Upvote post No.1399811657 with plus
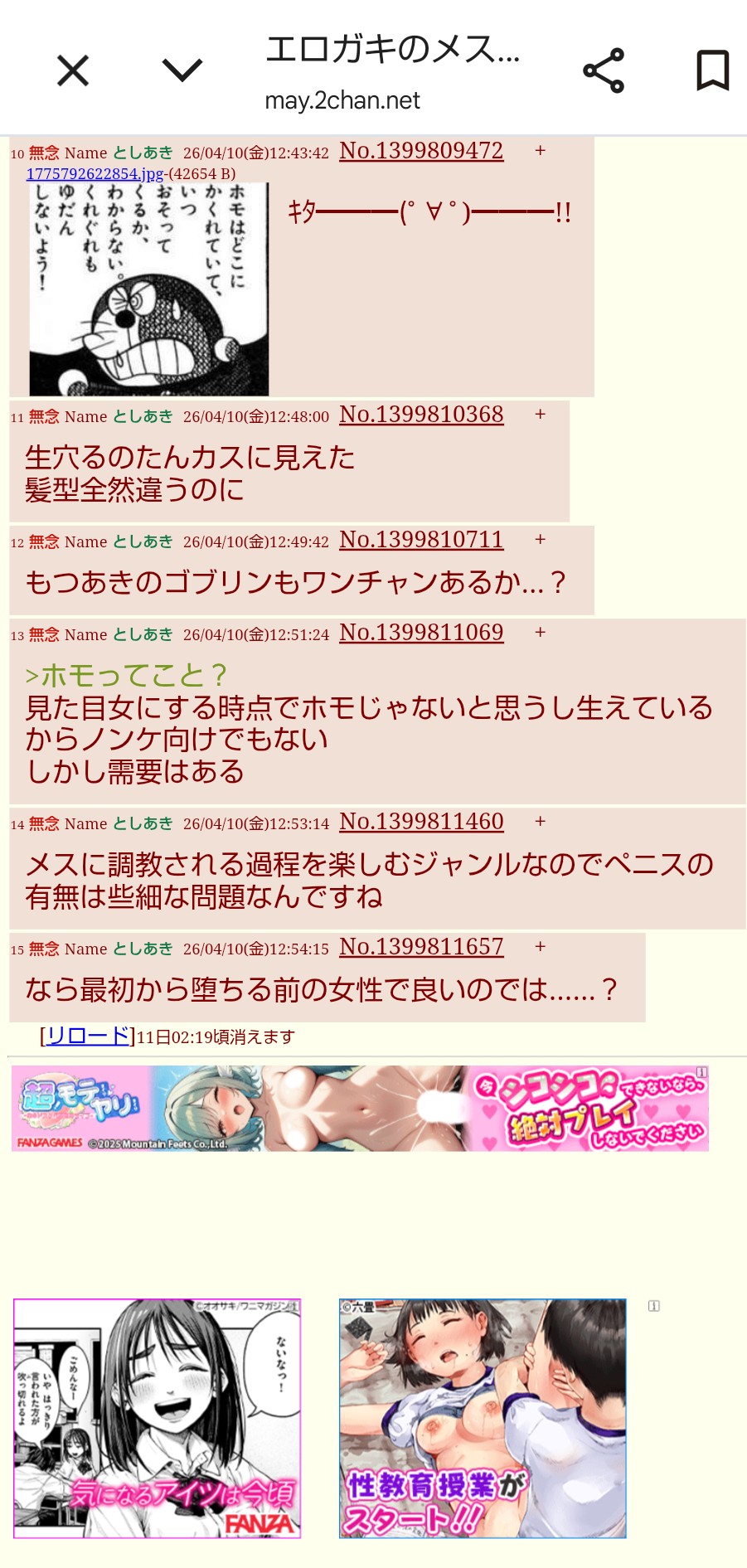 (541, 947)
